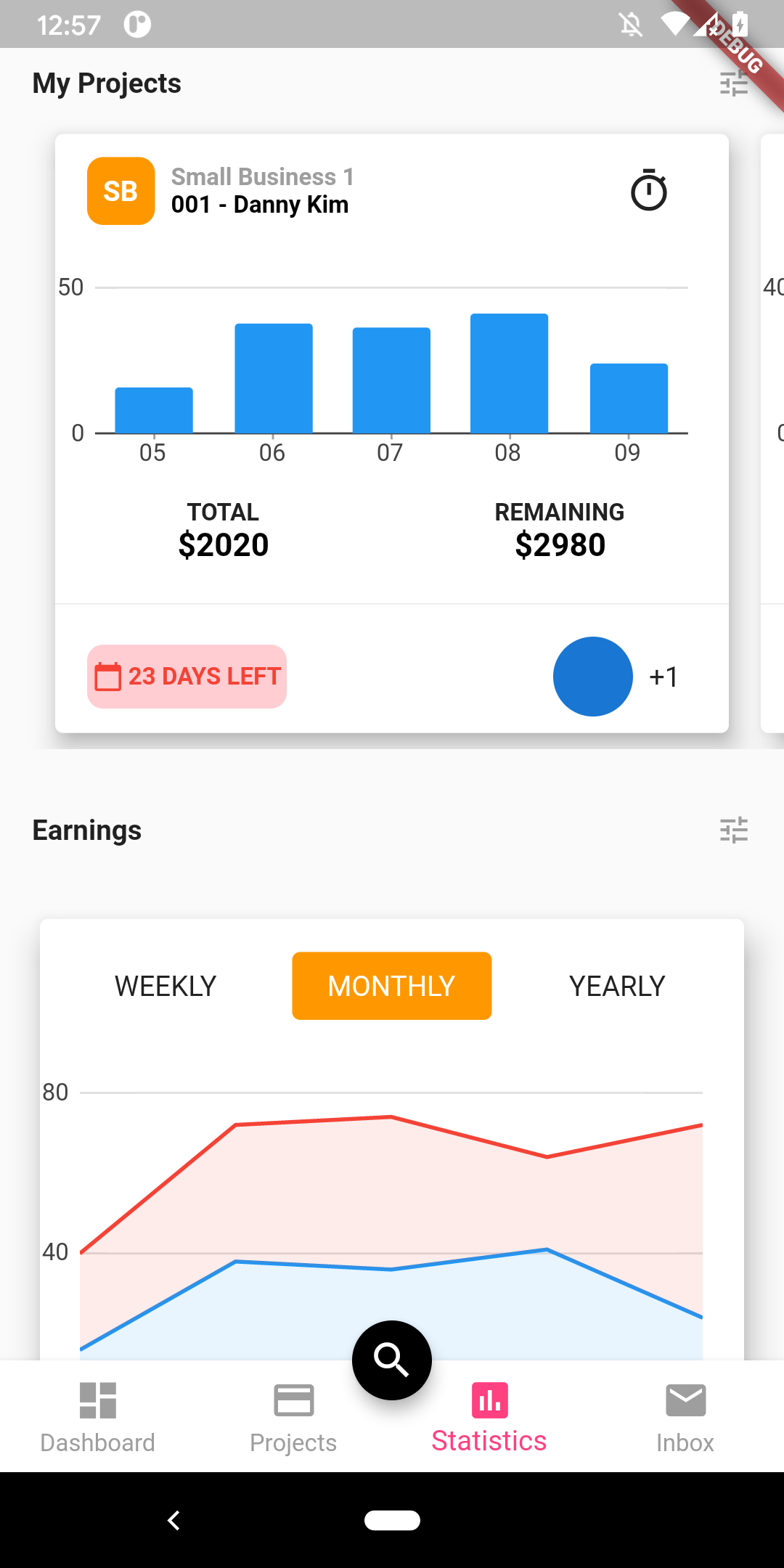
Task: Select the Monthly earnings view
Action: [x=391, y=986]
